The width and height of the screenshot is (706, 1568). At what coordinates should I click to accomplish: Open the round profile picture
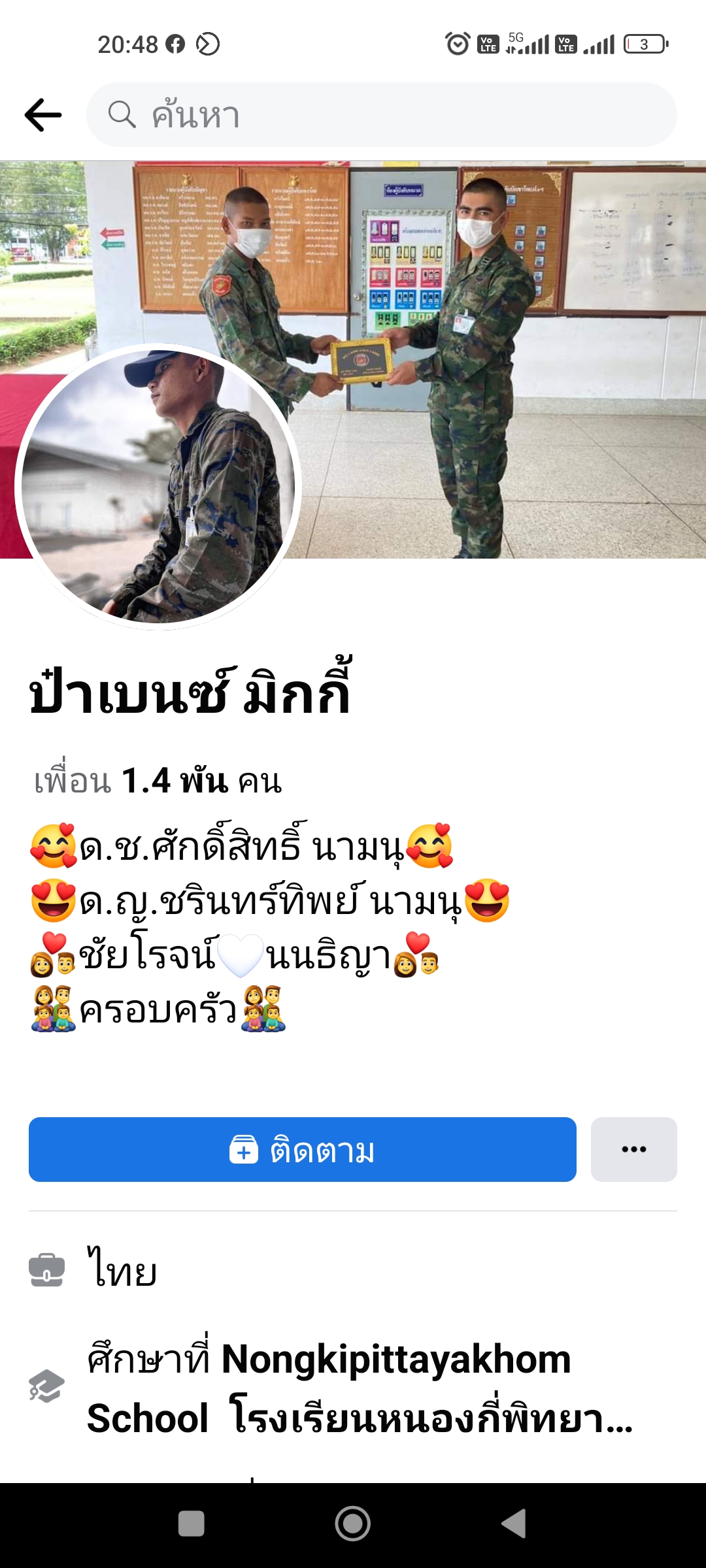point(158,487)
